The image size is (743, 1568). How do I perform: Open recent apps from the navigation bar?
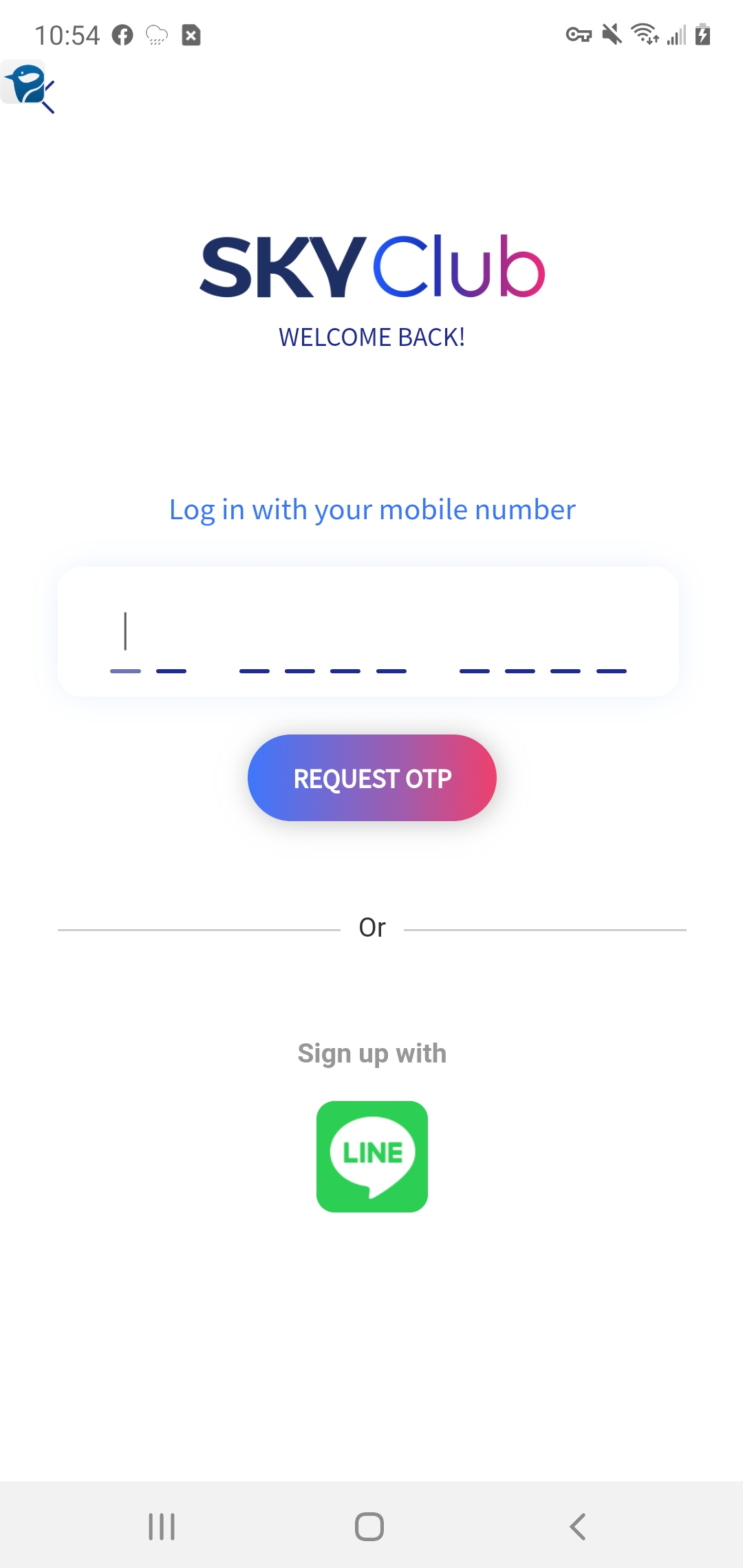click(162, 1527)
